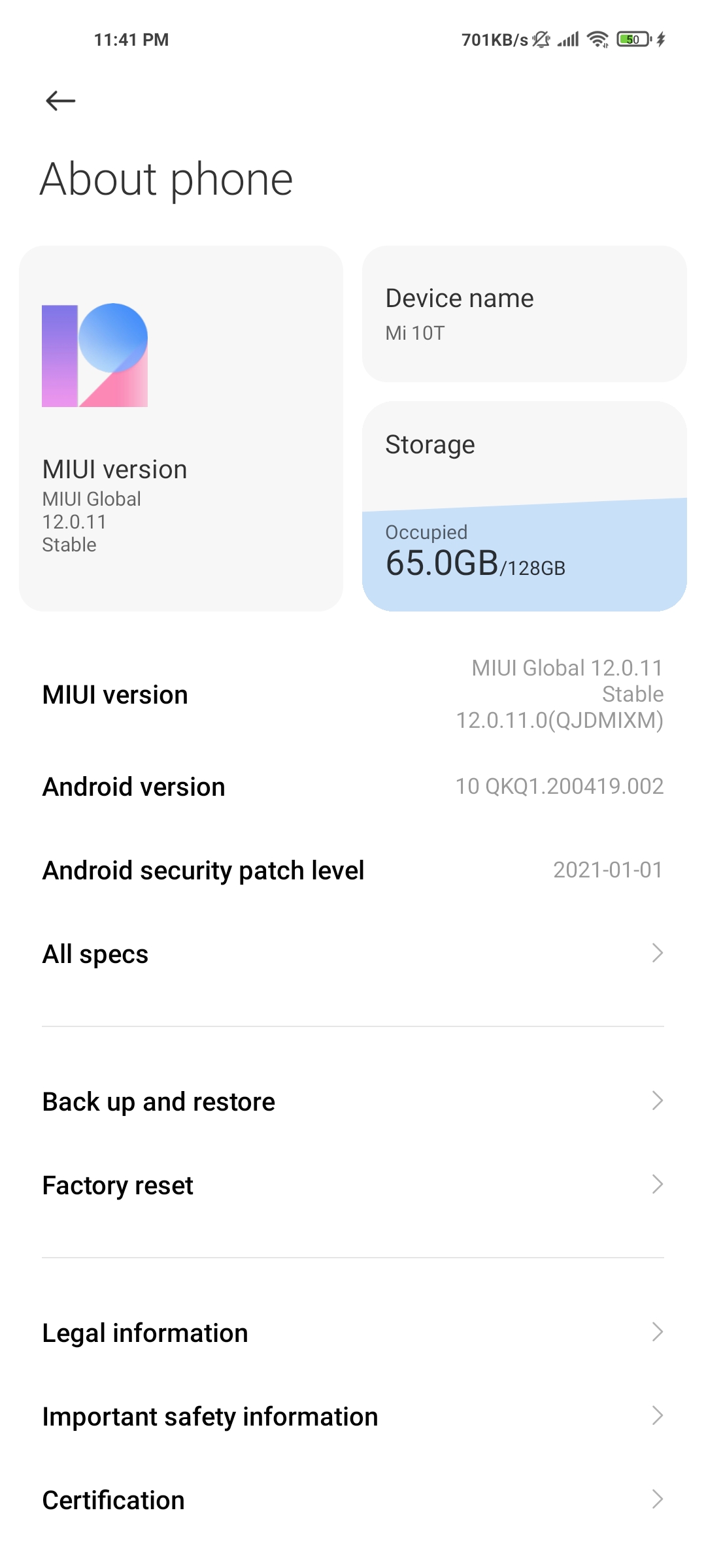Open the Storage card

(x=524, y=506)
